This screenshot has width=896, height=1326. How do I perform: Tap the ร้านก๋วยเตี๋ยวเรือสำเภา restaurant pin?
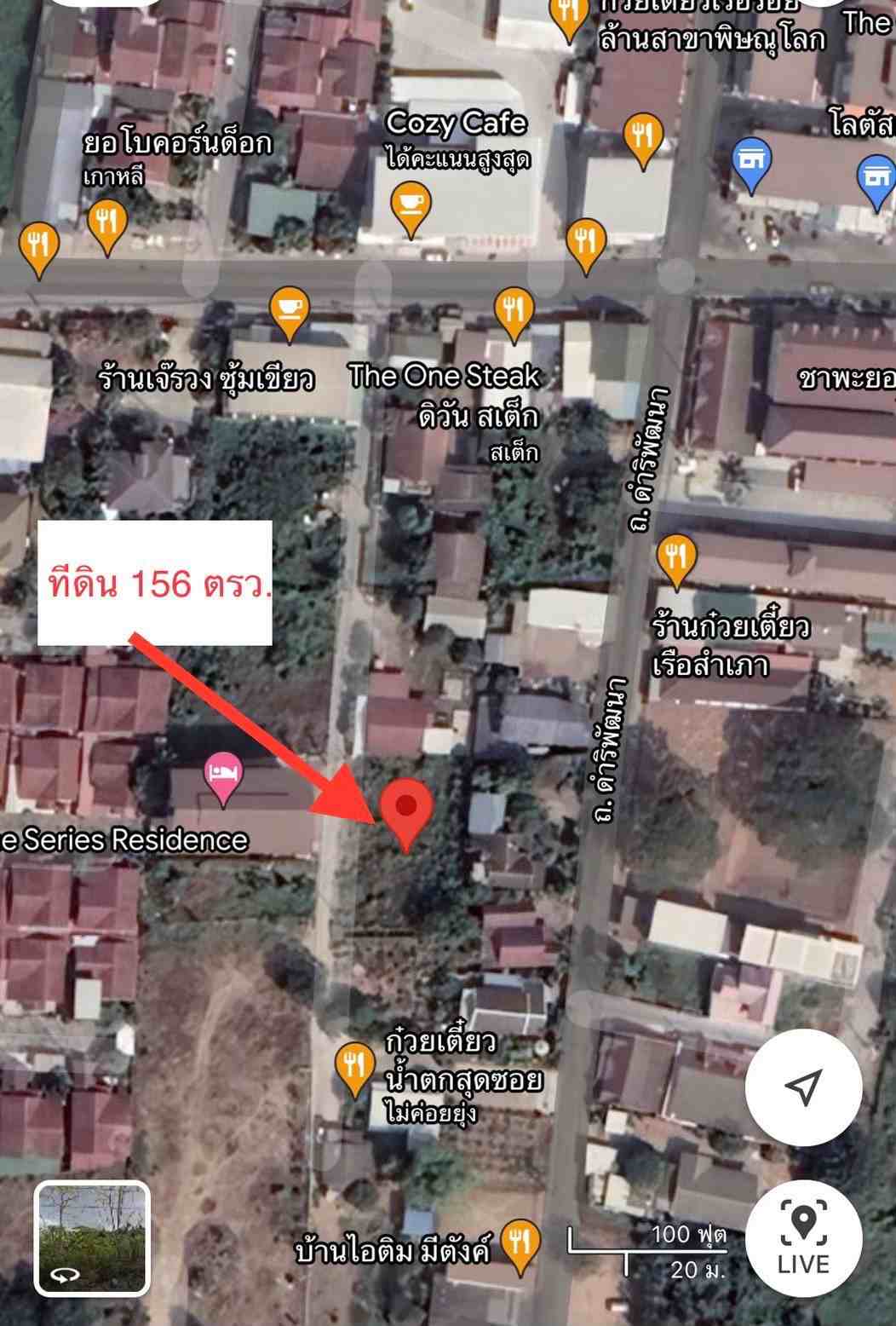pyautogui.click(x=676, y=560)
